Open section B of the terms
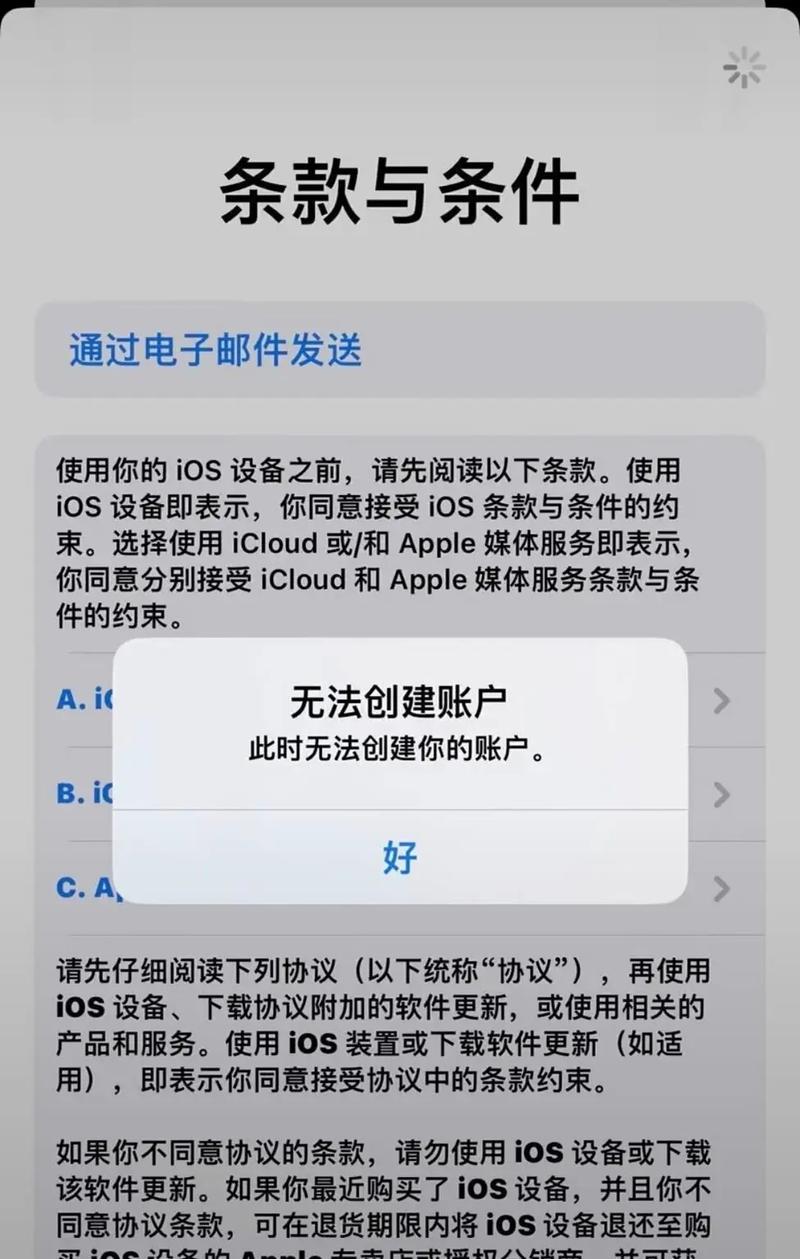 pos(722,794)
